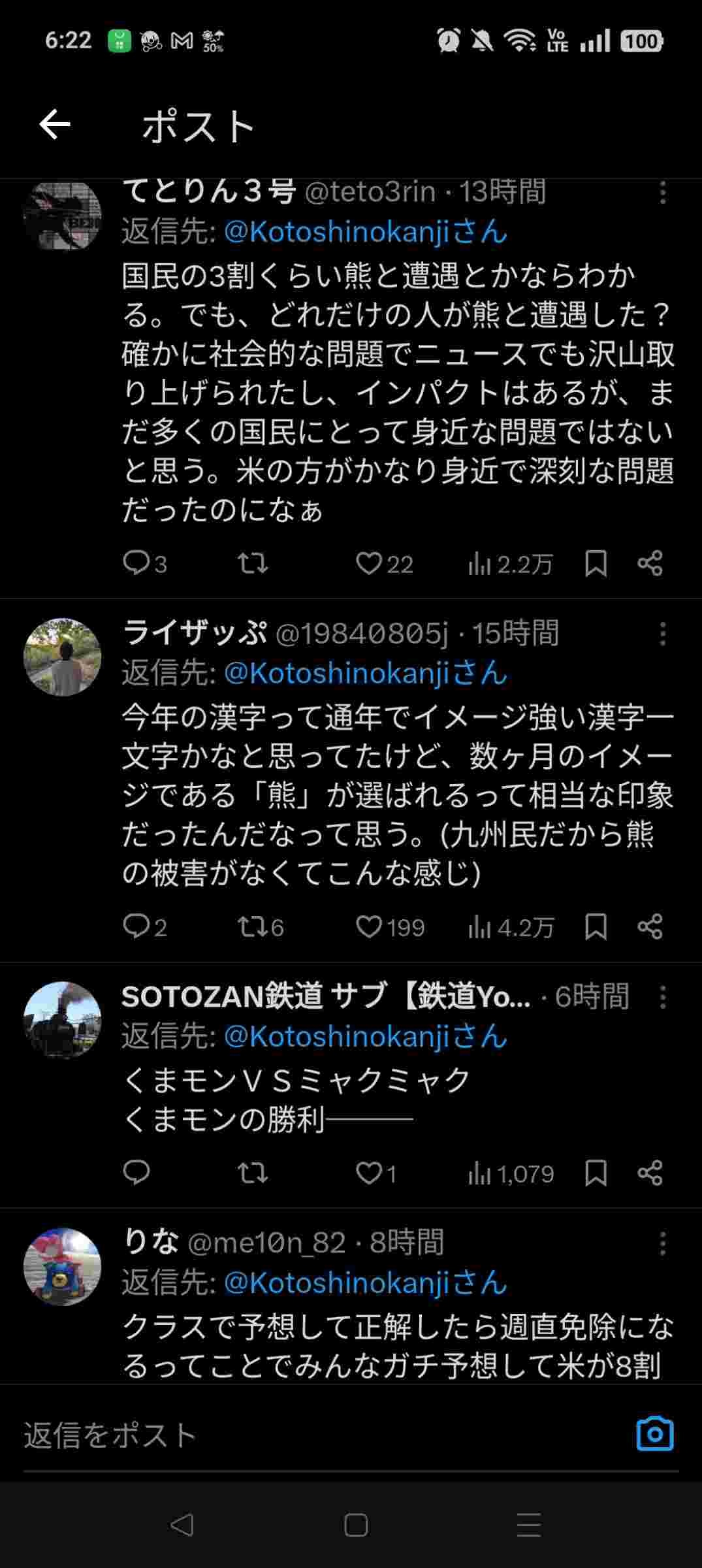Viewport: 702px width, 1568px height.
Task: Bookmark てとりん3号's reply
Action: tap(596, 563)
